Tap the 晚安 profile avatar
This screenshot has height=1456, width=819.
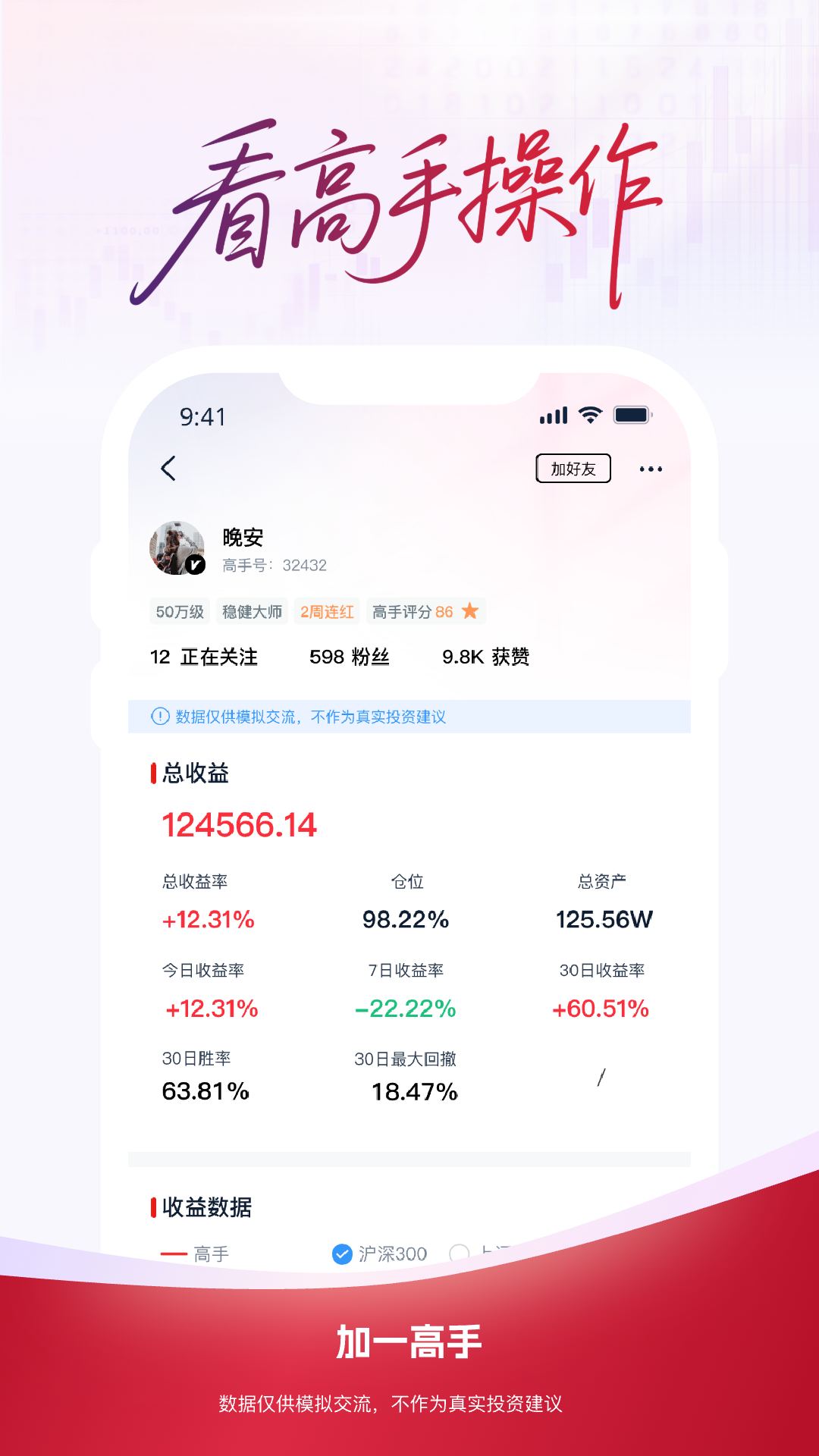177,548
